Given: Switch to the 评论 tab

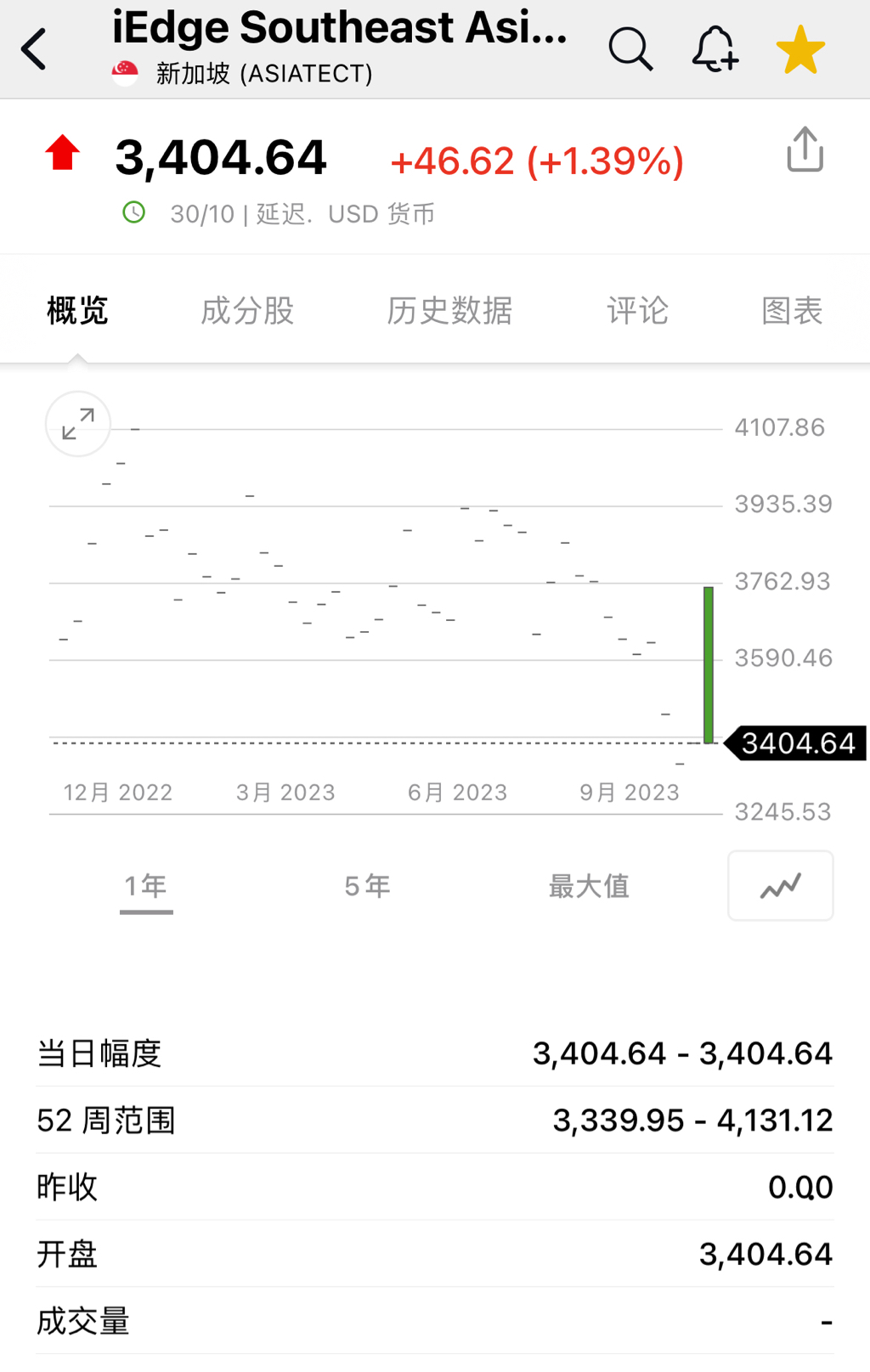Looking at the screenshot, I should point(637,311).
